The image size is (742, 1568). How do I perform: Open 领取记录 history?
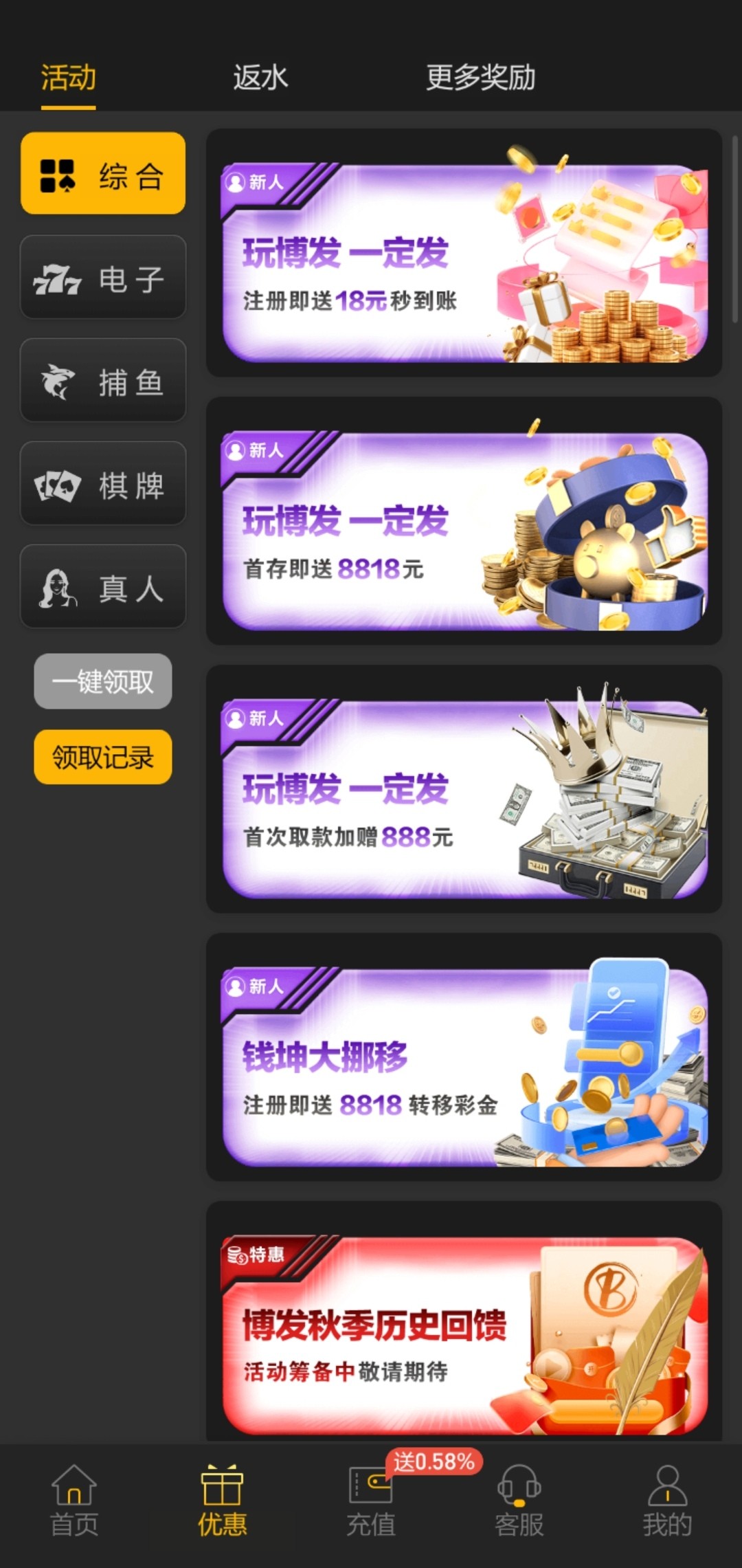point(103,757)
